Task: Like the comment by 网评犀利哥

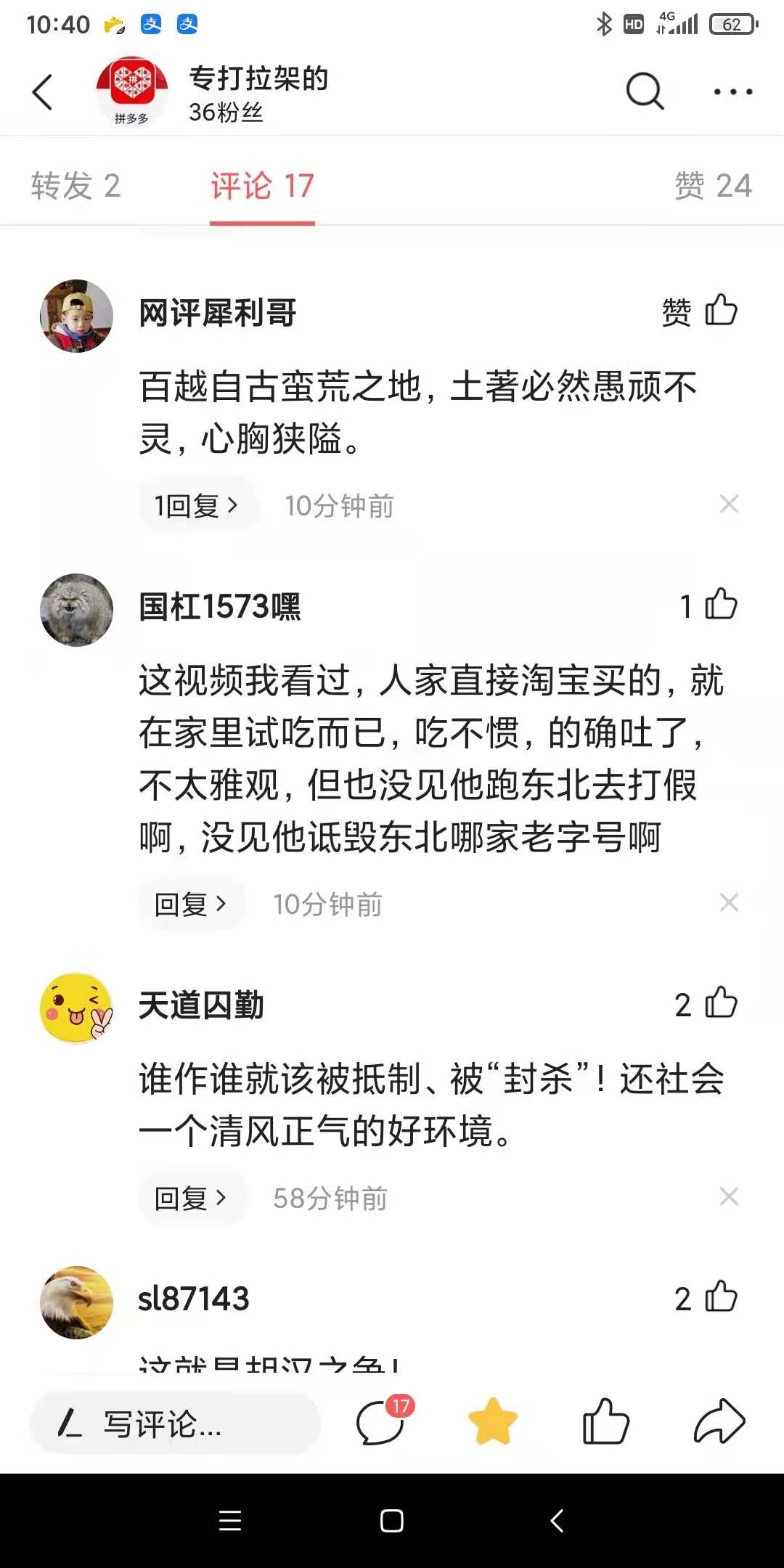Action: 720,311
